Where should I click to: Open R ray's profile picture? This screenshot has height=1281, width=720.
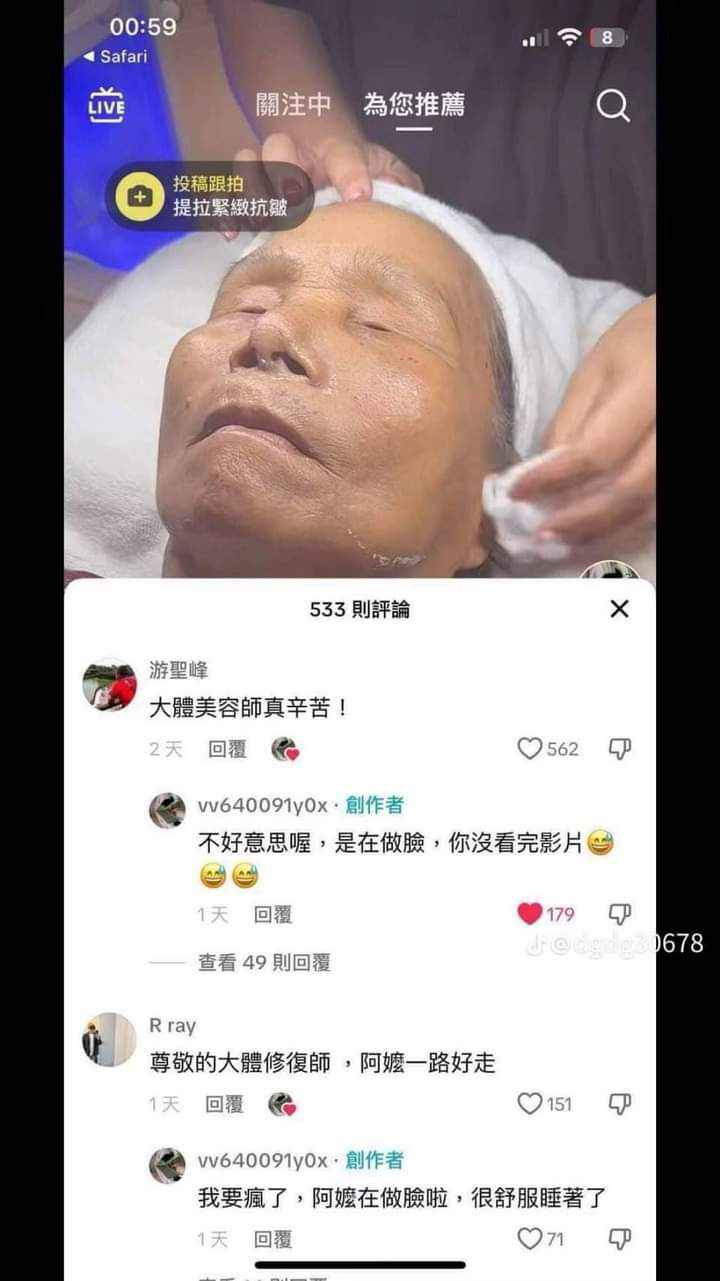pos(110,1040)
